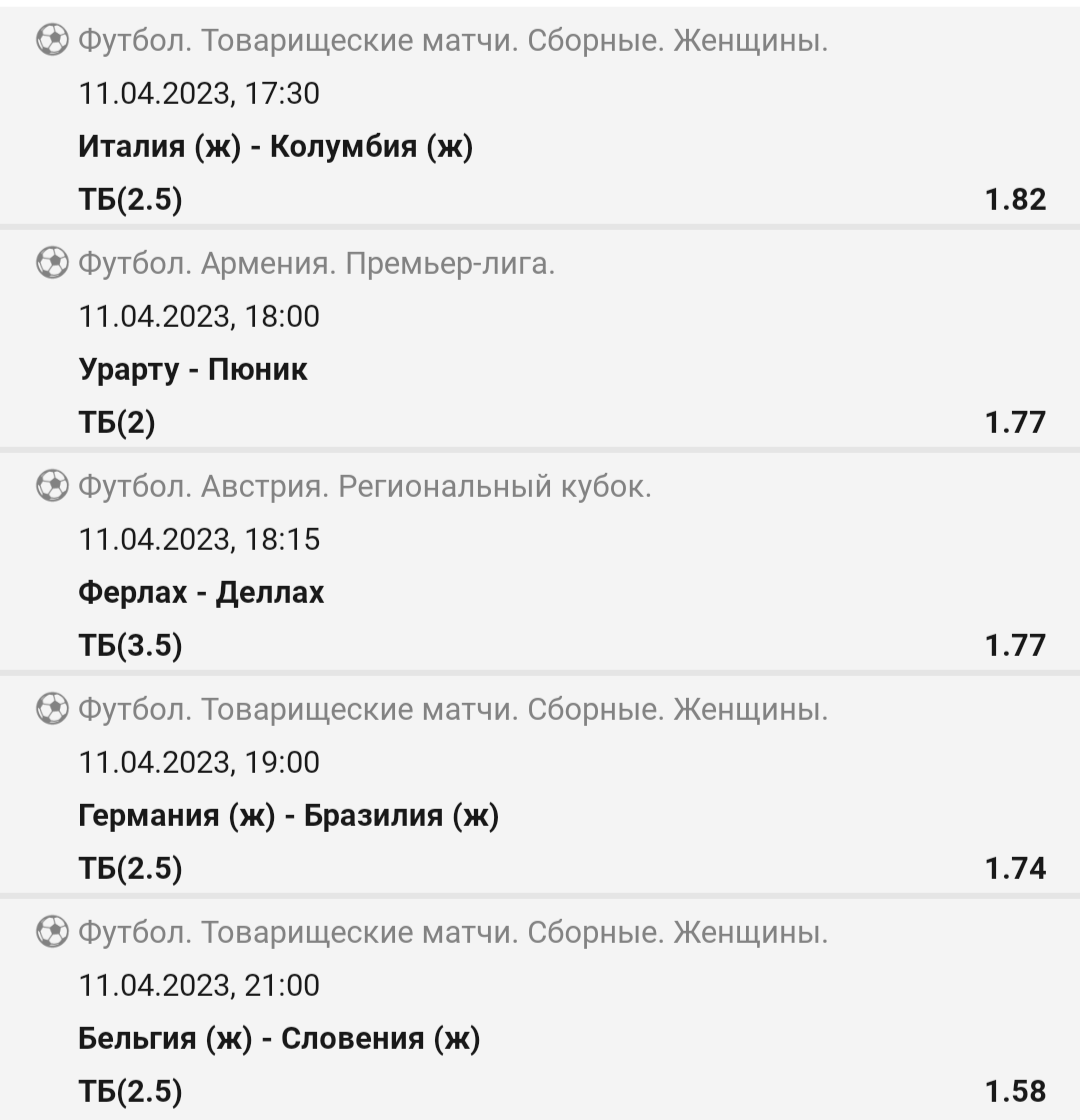1080x1120 pixels.
Task: Open the Бельгия (ж) - Словения (ж) match
Action: pyautogui.click(x=279, y=1039)
